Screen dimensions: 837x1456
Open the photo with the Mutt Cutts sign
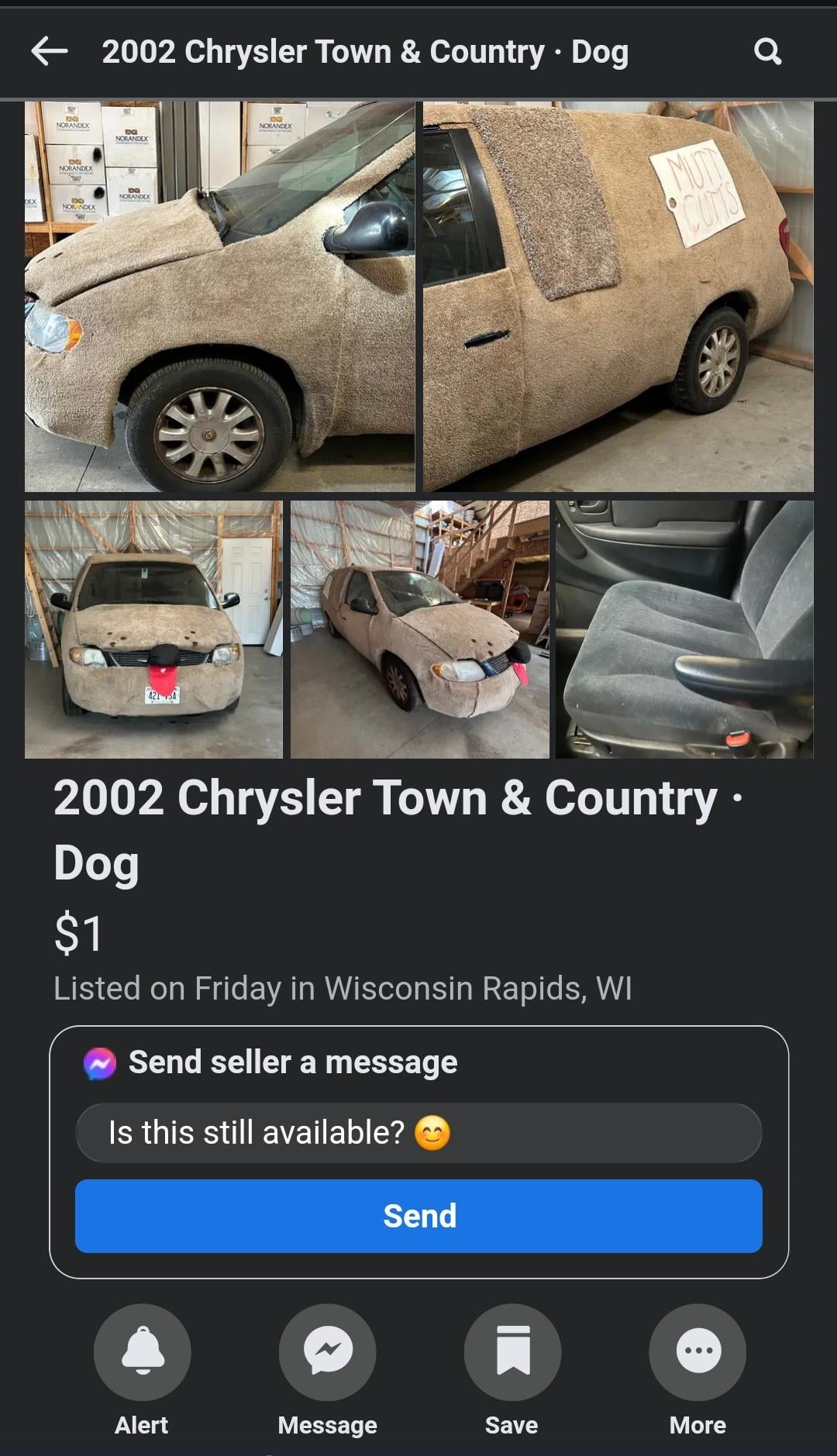(x=618, y=297)
